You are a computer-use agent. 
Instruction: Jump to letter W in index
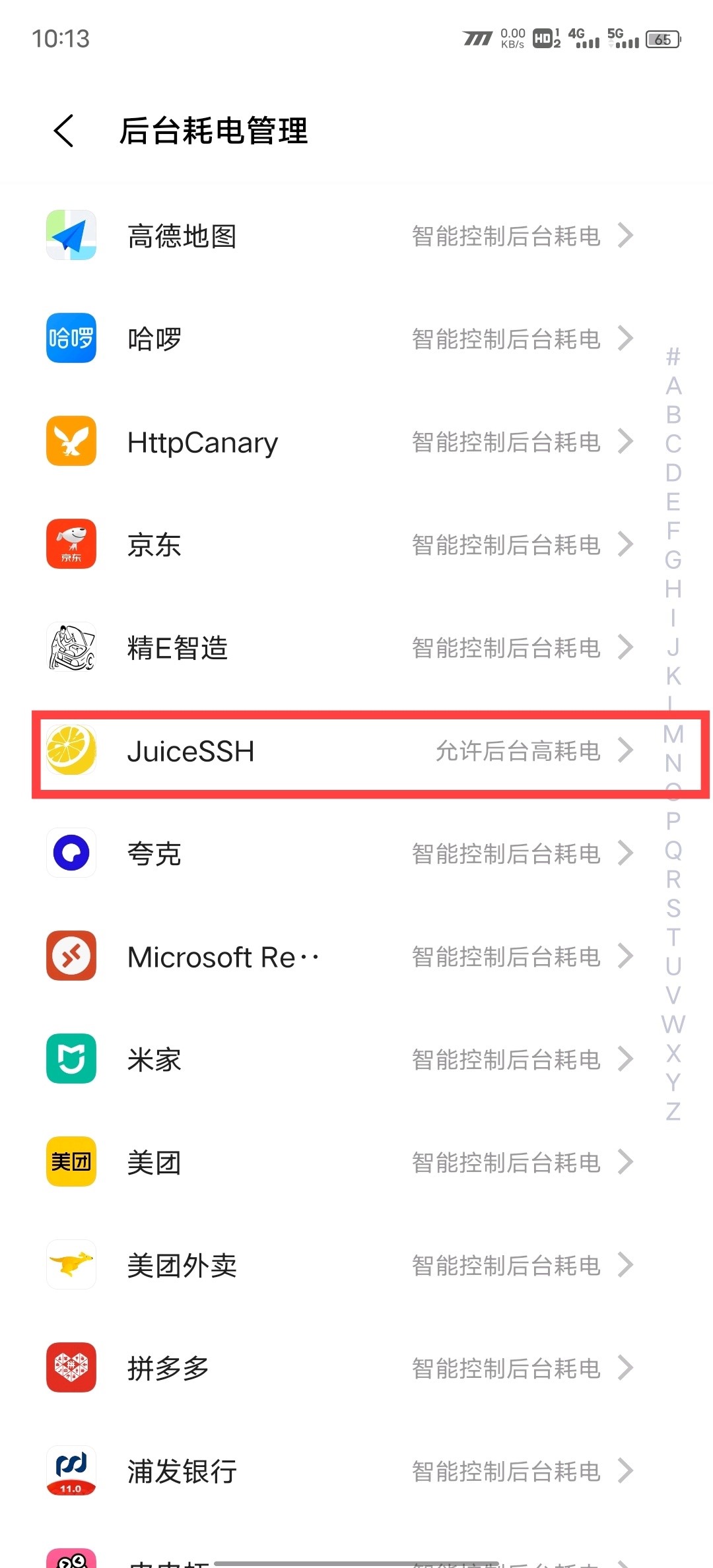point(673,1024)
